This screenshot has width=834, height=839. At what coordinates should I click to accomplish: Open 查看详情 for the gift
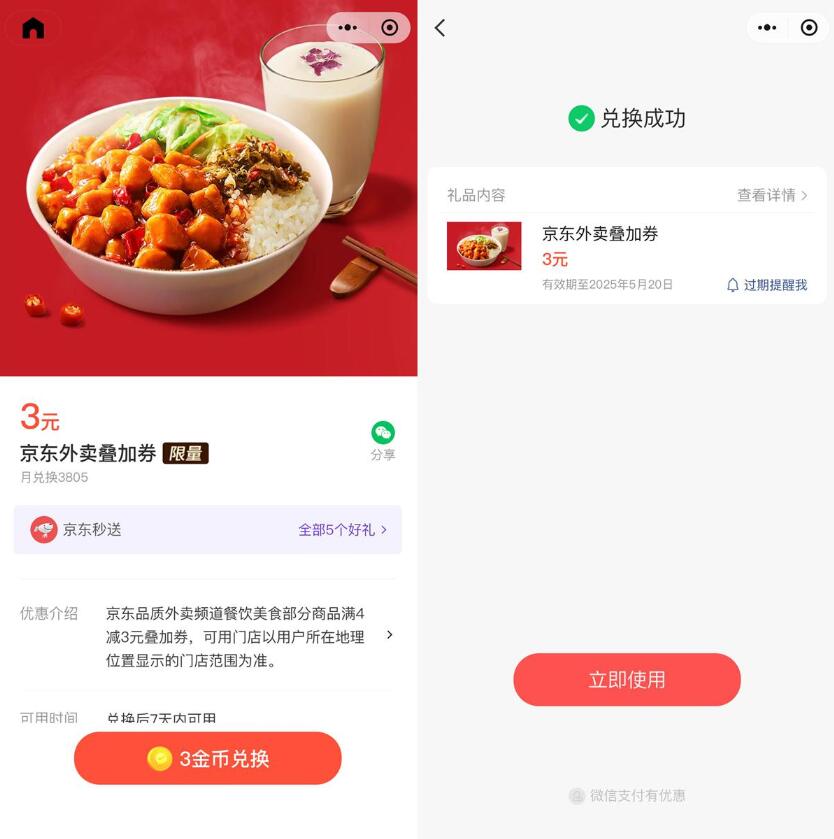pyautogui.click(x=771, y=195)
